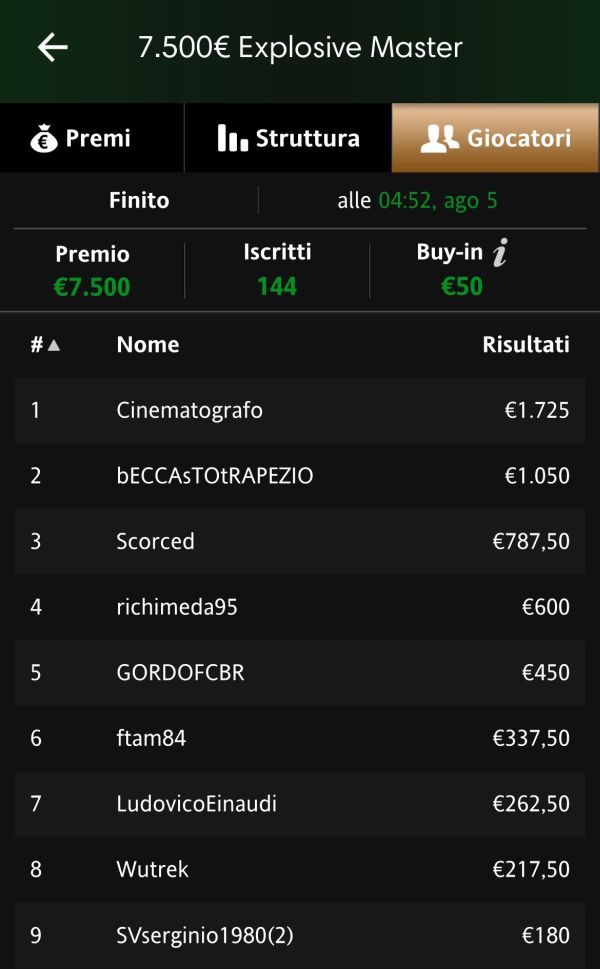The height and width of the screenshot is (969, 600).
Task: Tap the ftam84 row
Action: [300, 738]
